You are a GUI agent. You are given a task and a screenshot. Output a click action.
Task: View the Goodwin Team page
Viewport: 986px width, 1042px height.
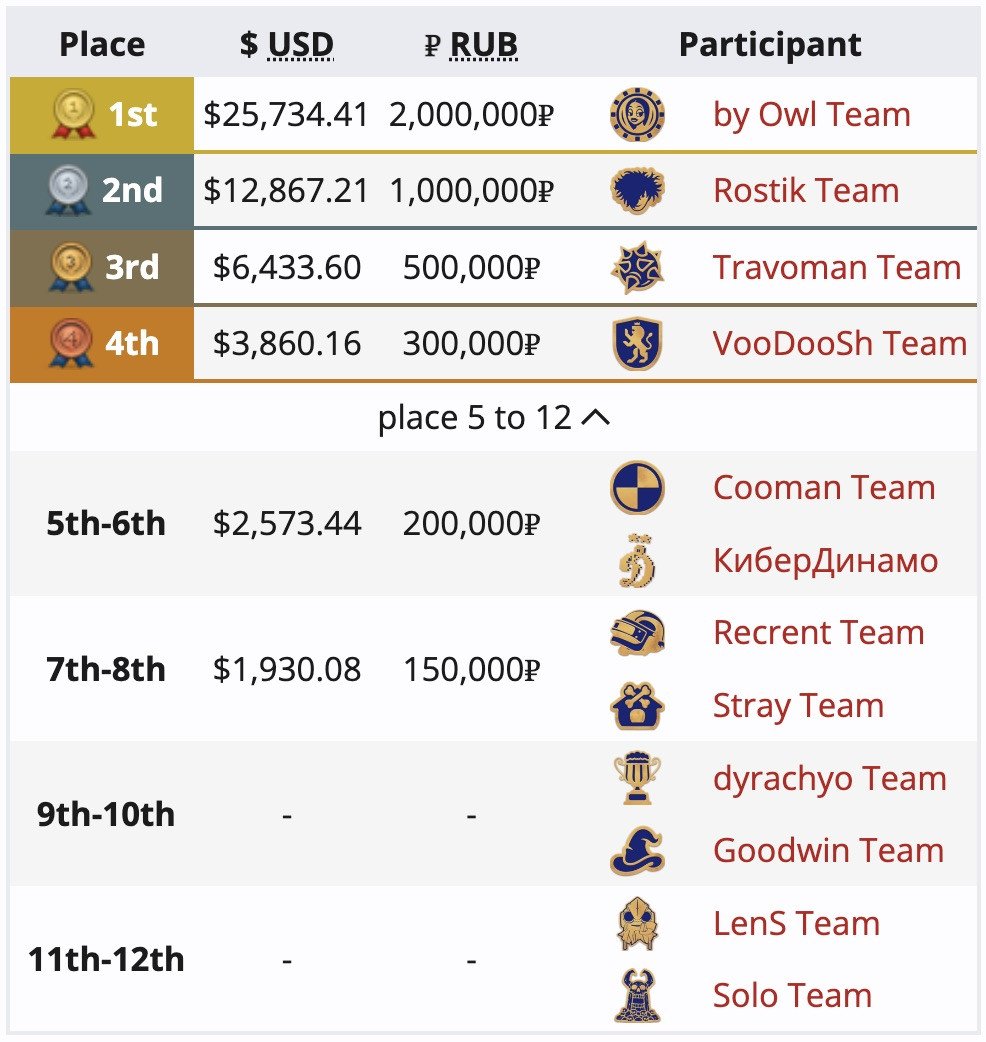[x=828, y=851]
